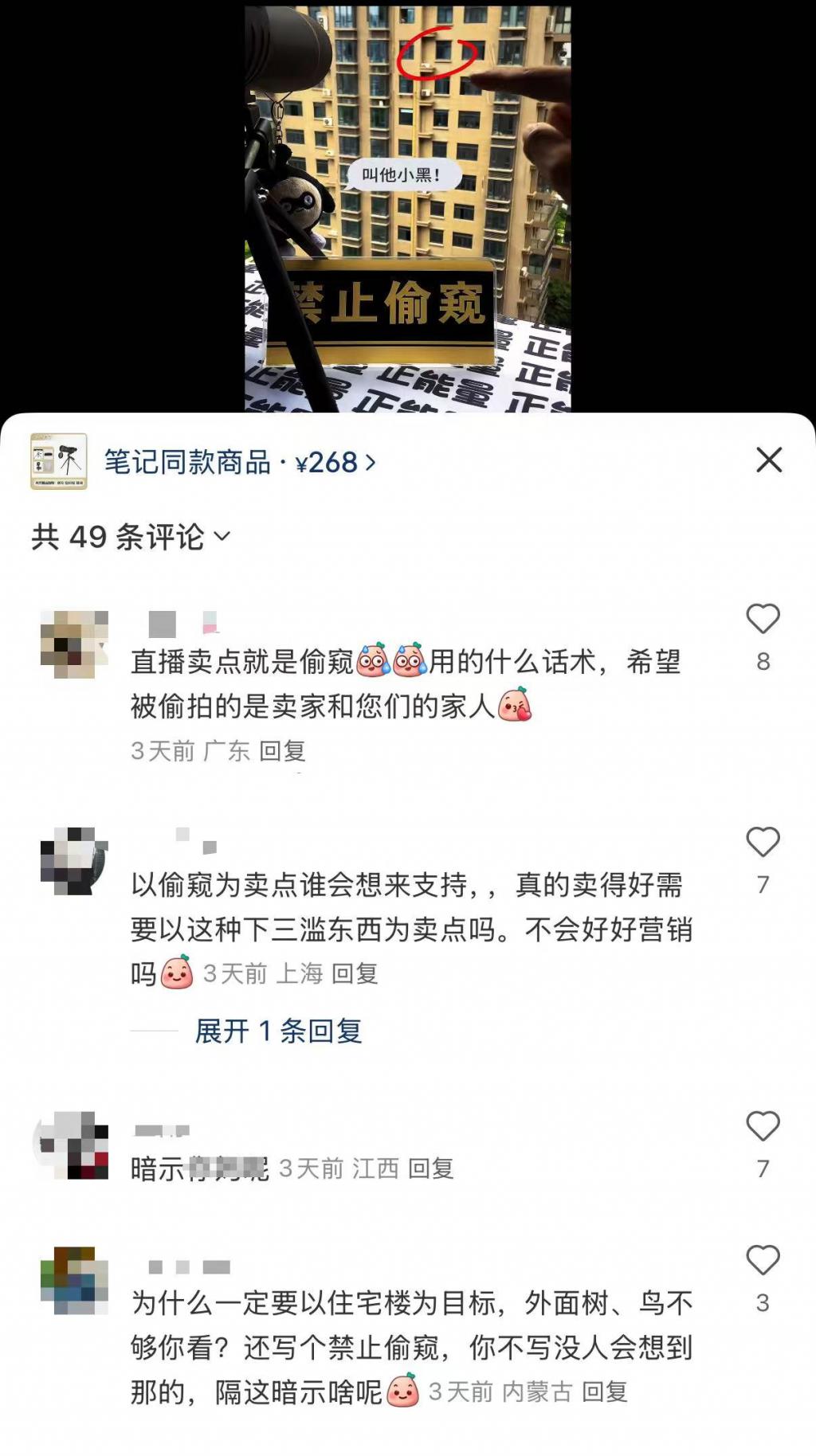Reply to the comment from 上海
Viewport: 816px width, 1456px height.
coord(354,973)
